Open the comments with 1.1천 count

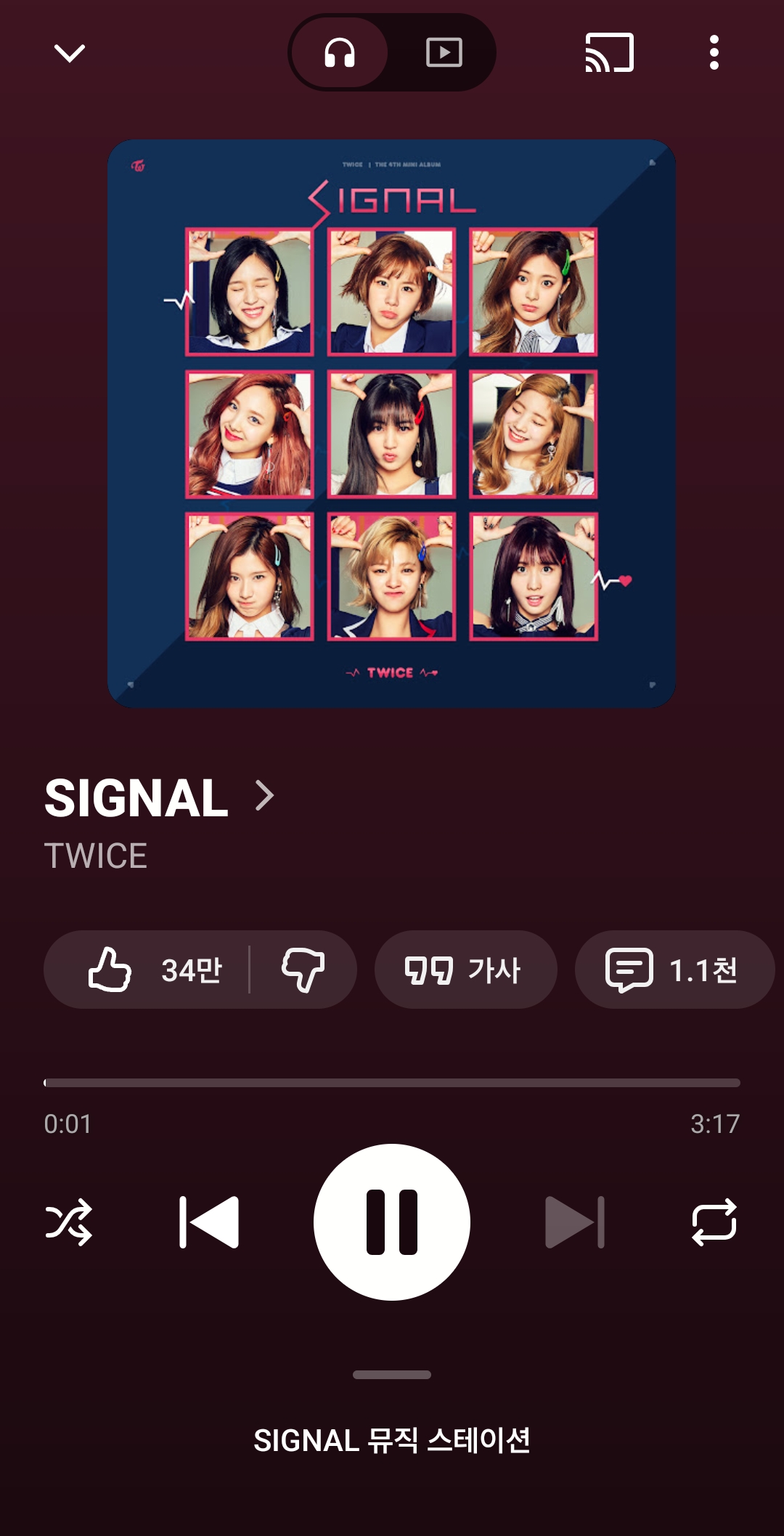672,970
